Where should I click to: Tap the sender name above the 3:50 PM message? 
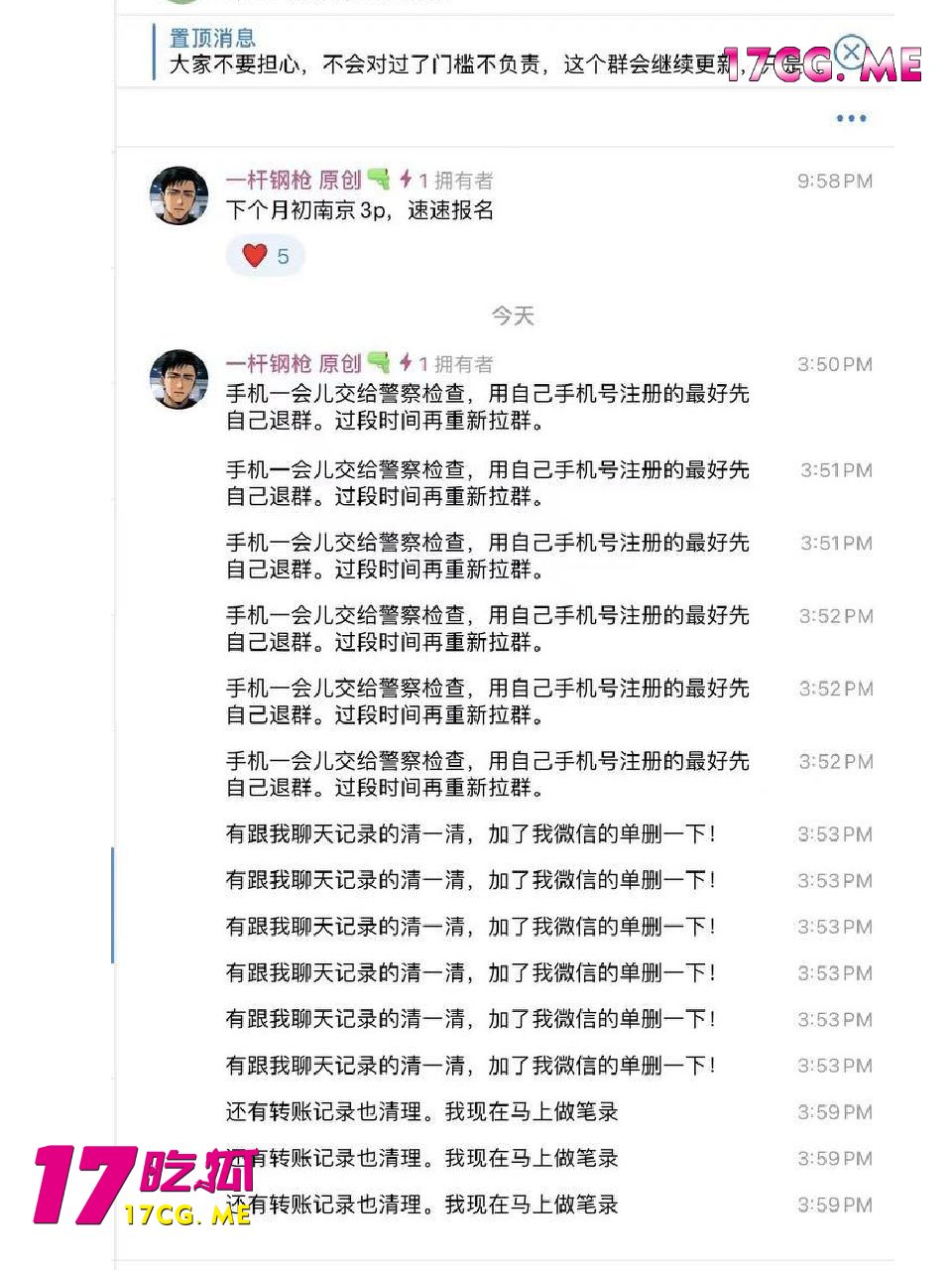(294, 363)
